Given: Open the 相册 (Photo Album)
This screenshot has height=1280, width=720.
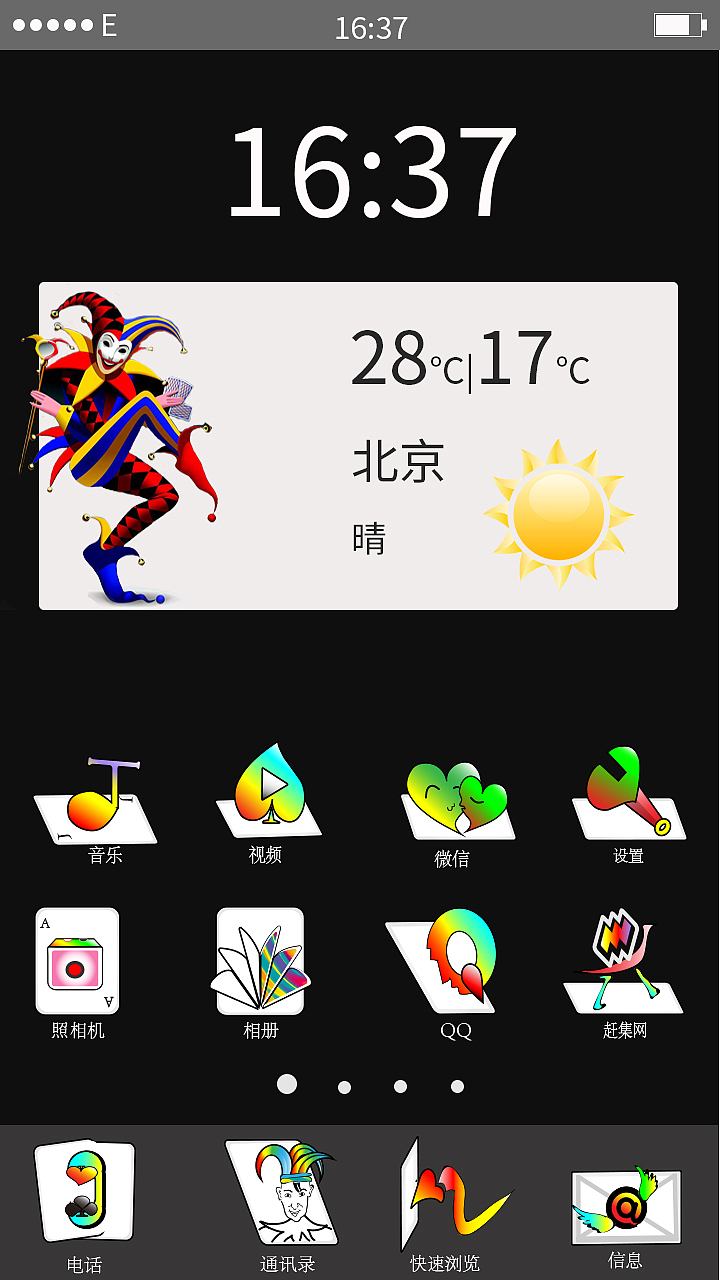Looking at the screenshot, I should click(260, 960).
